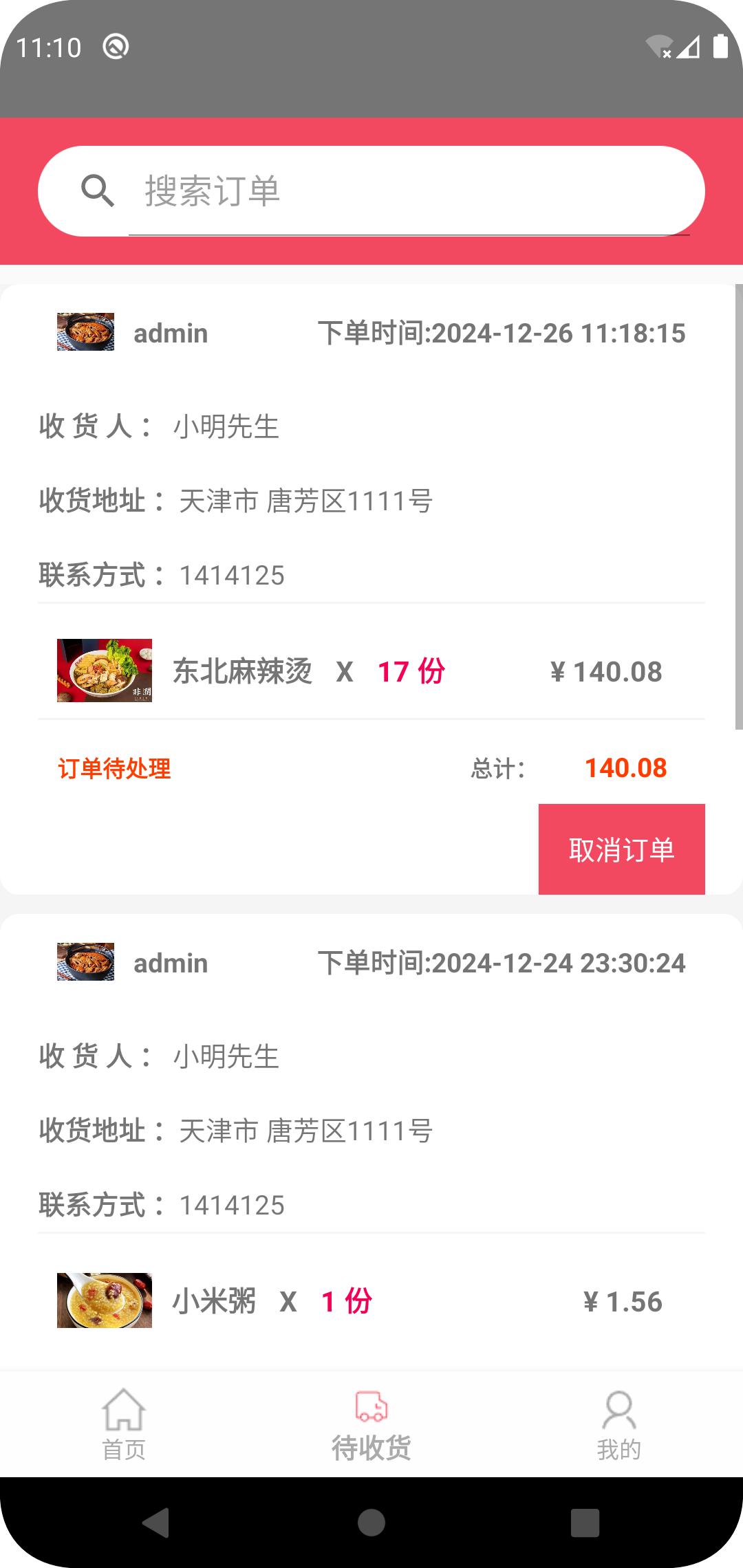Viewport: 743px width, 1568px height.
Task: Tap the magnifier search icon
Action: (98, 191)
